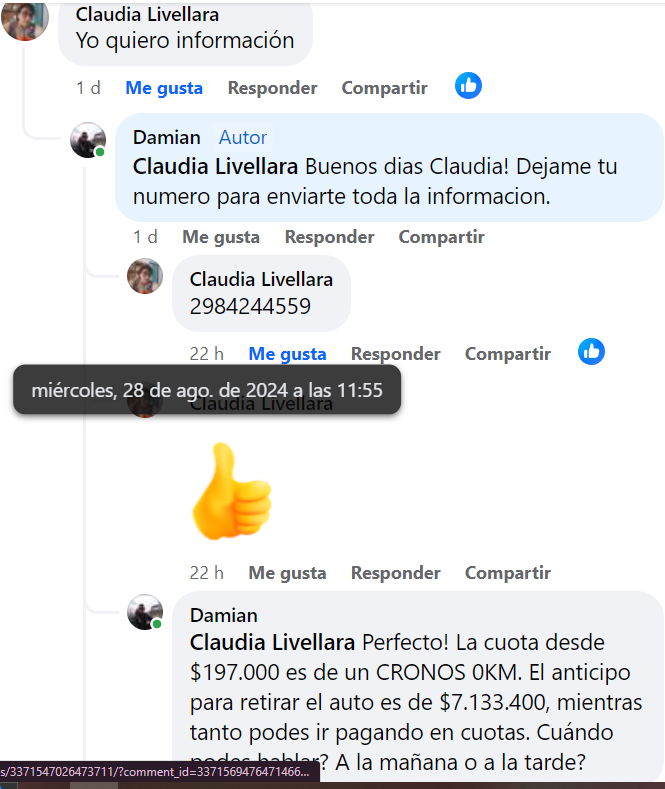
Task: Tap Me gusta under the 2984244559 comment
Action: [287, 354]
